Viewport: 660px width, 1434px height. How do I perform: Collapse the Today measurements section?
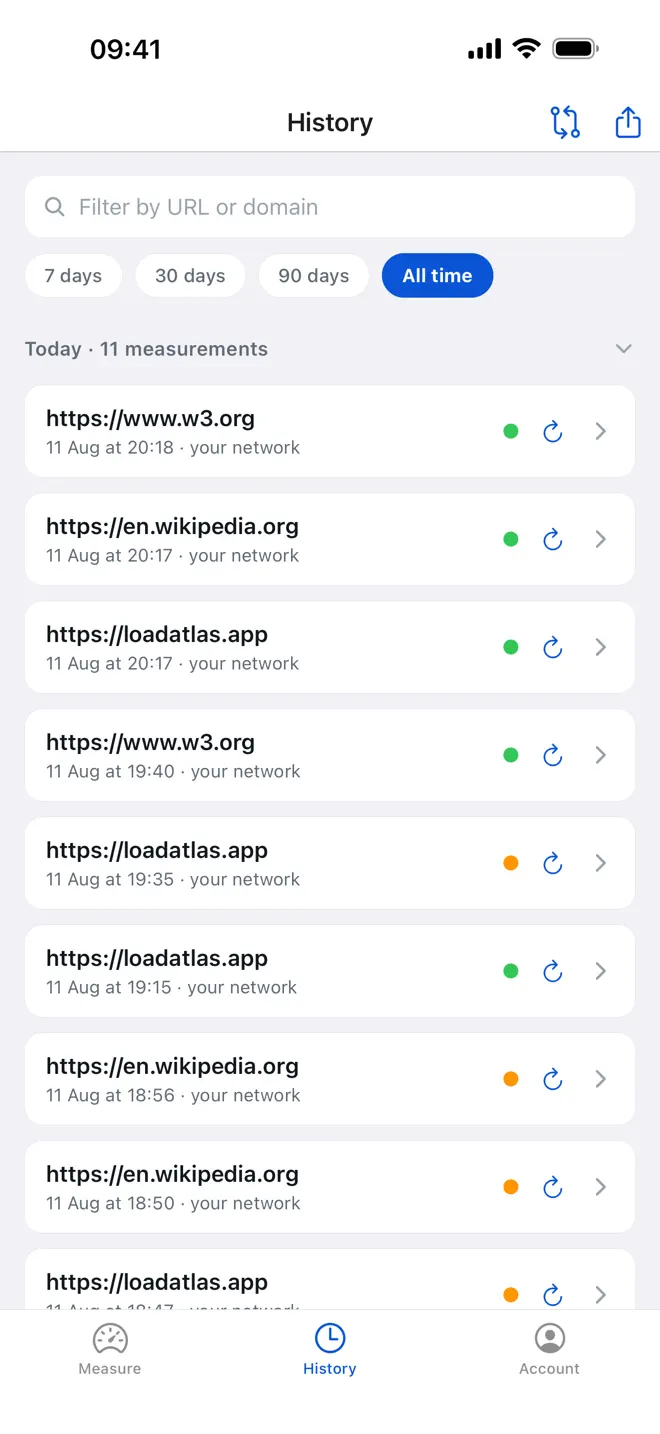coord(624,349)
